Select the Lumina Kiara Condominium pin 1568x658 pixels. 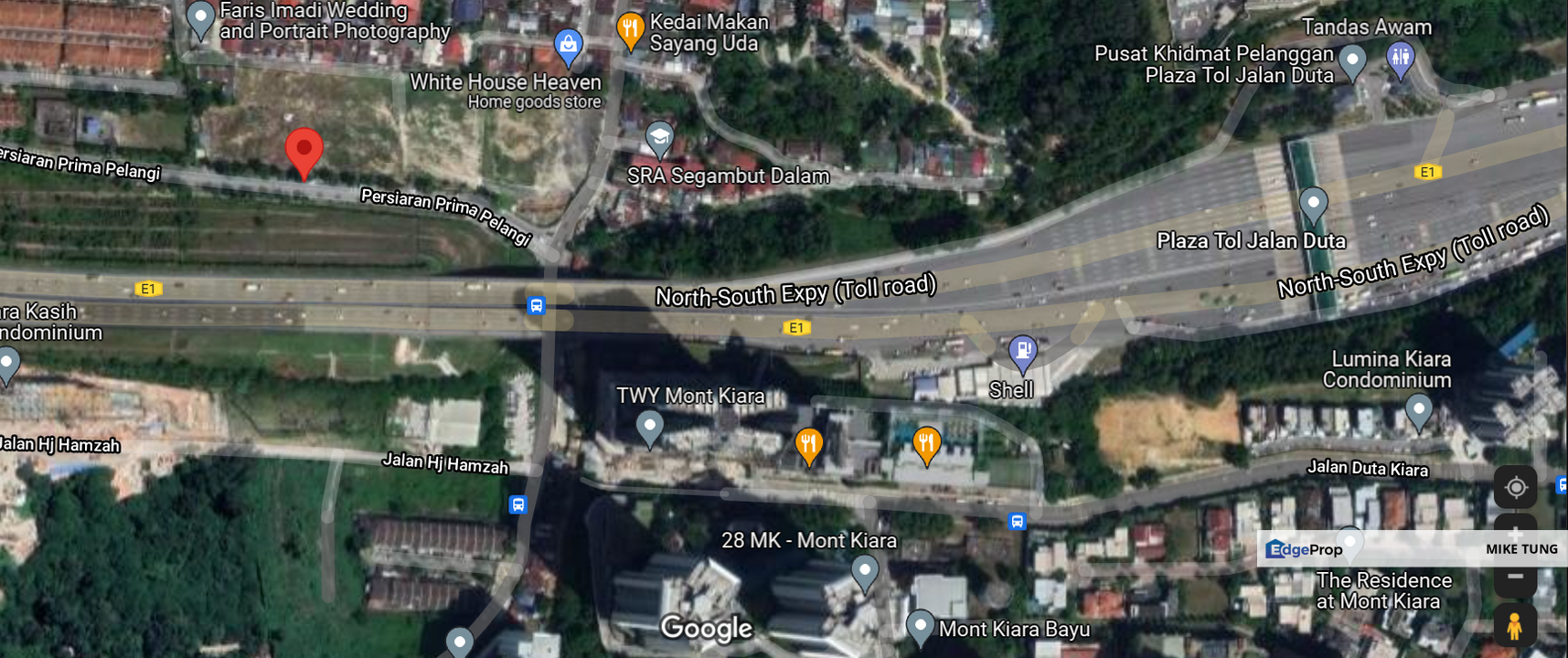click(x=1418, y=410)
